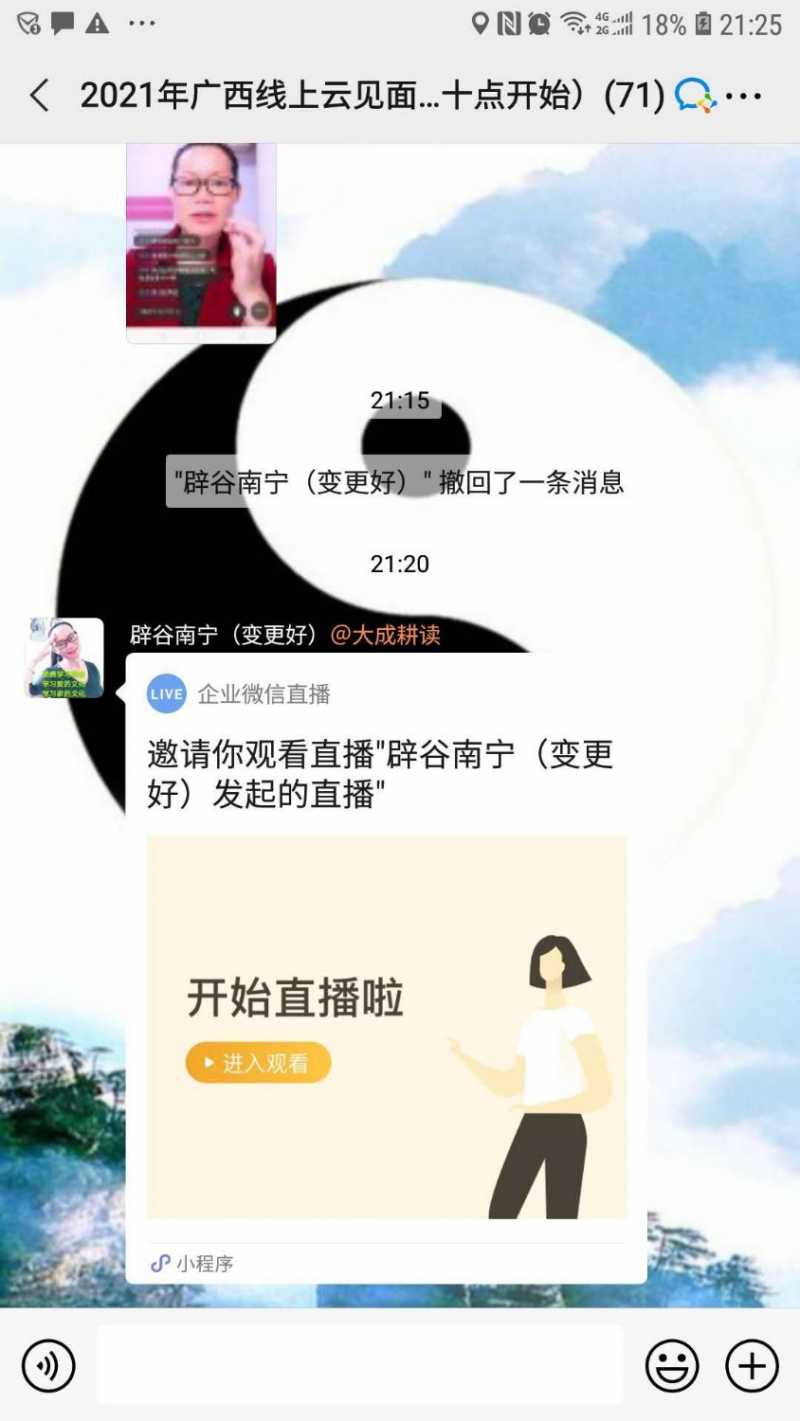Open the plus attachments menu
The width and height of the screenshot is (800, 1421).
(x=751, y=1365)
